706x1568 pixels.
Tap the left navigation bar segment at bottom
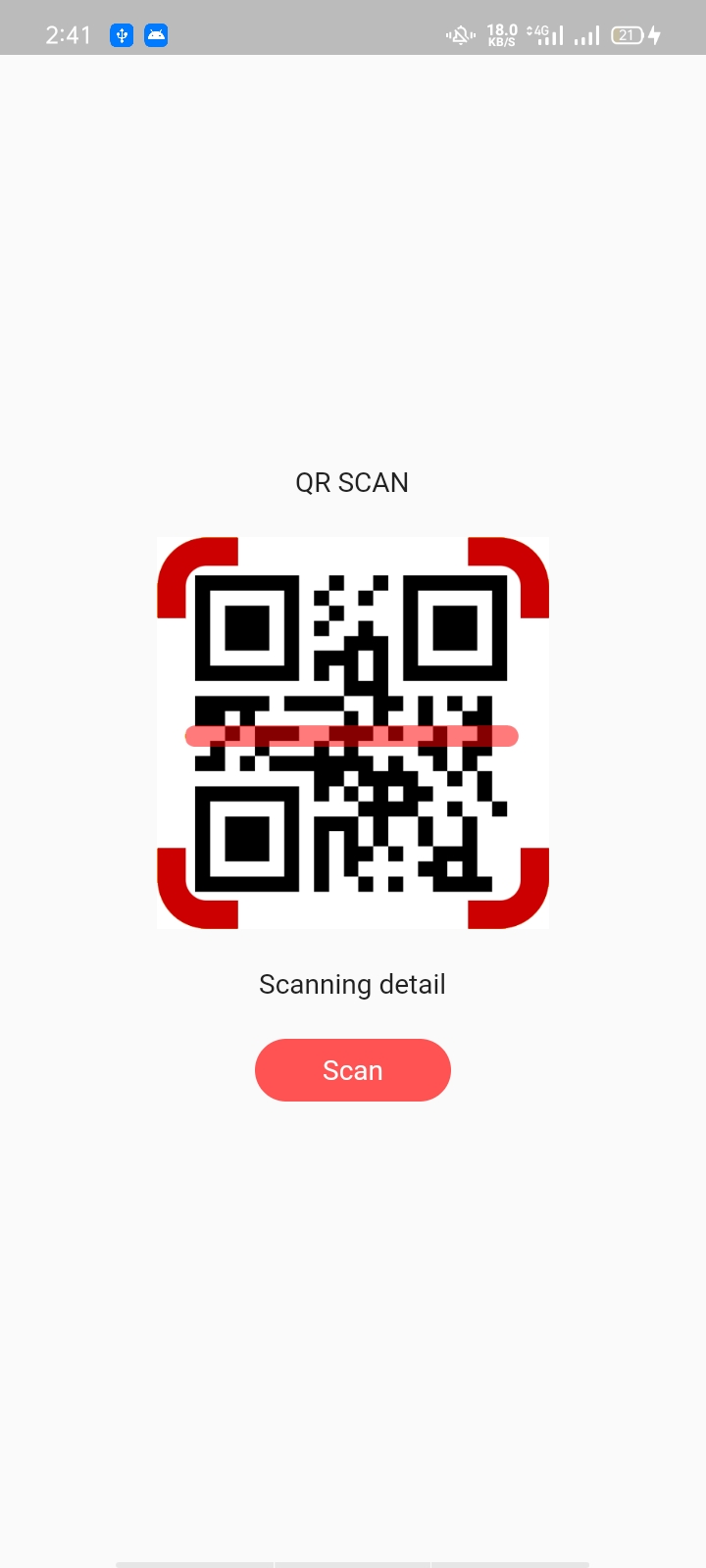(x=193, y=1558)
